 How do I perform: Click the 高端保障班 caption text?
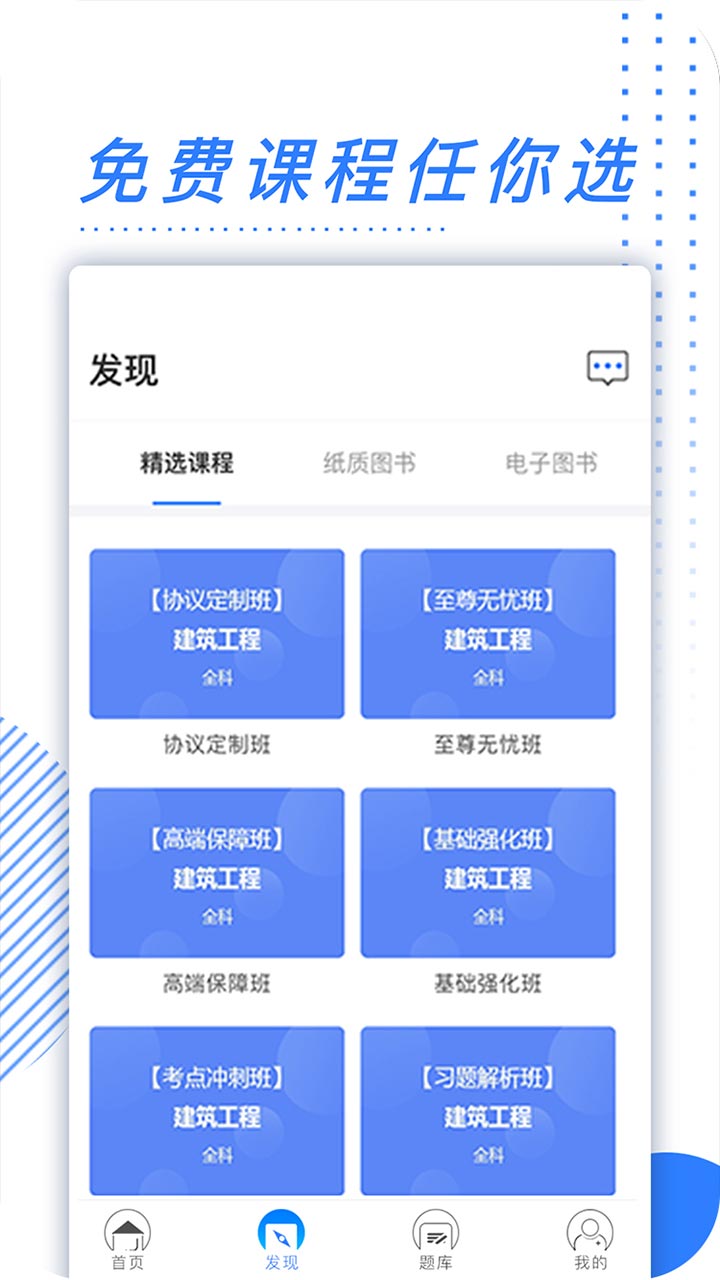216,983
